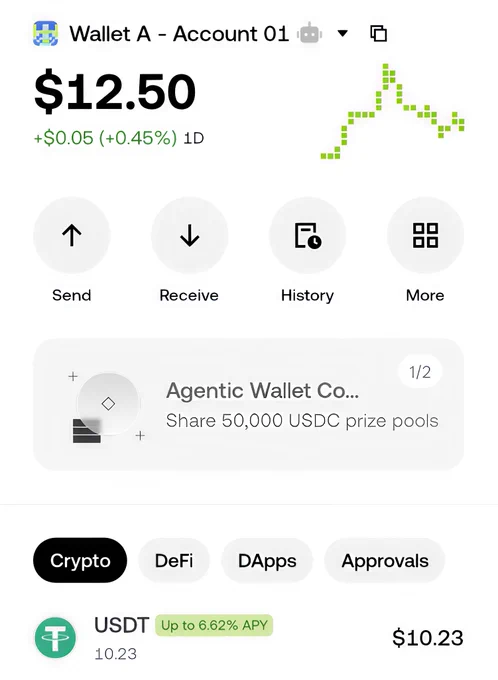Screen dimensions: 498x680
Task: Open the wallet account dropdown arrow
Action: coord(342,33)
